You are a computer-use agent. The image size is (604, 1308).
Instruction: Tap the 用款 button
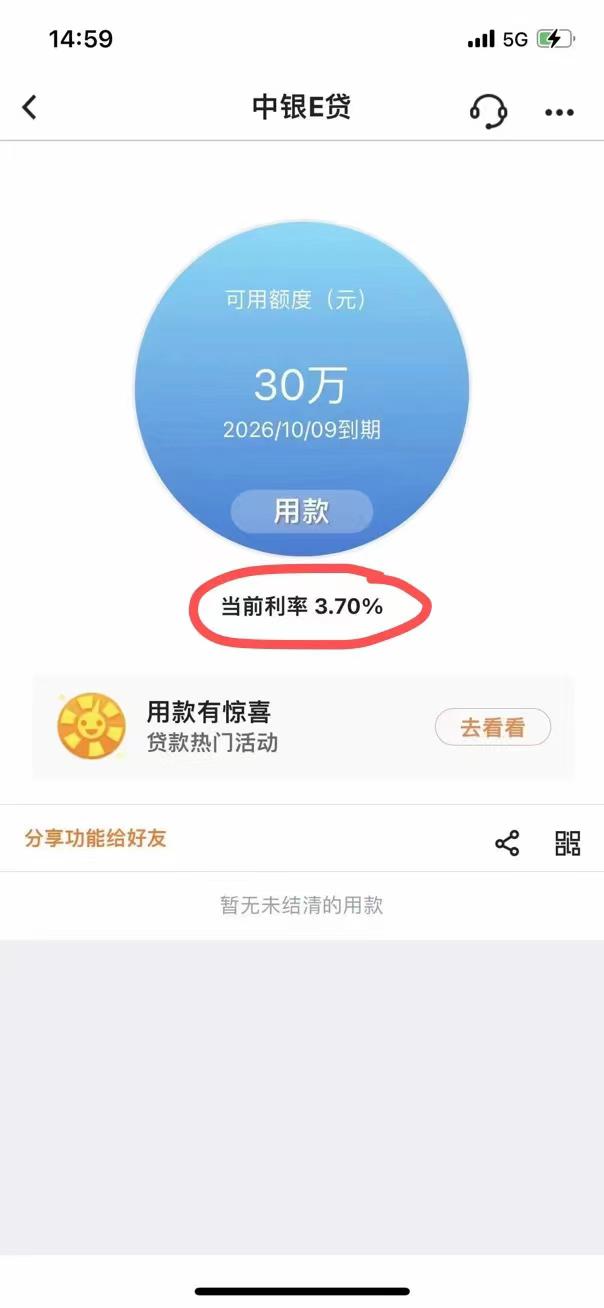pyautogui.click(x=301, y=511)
